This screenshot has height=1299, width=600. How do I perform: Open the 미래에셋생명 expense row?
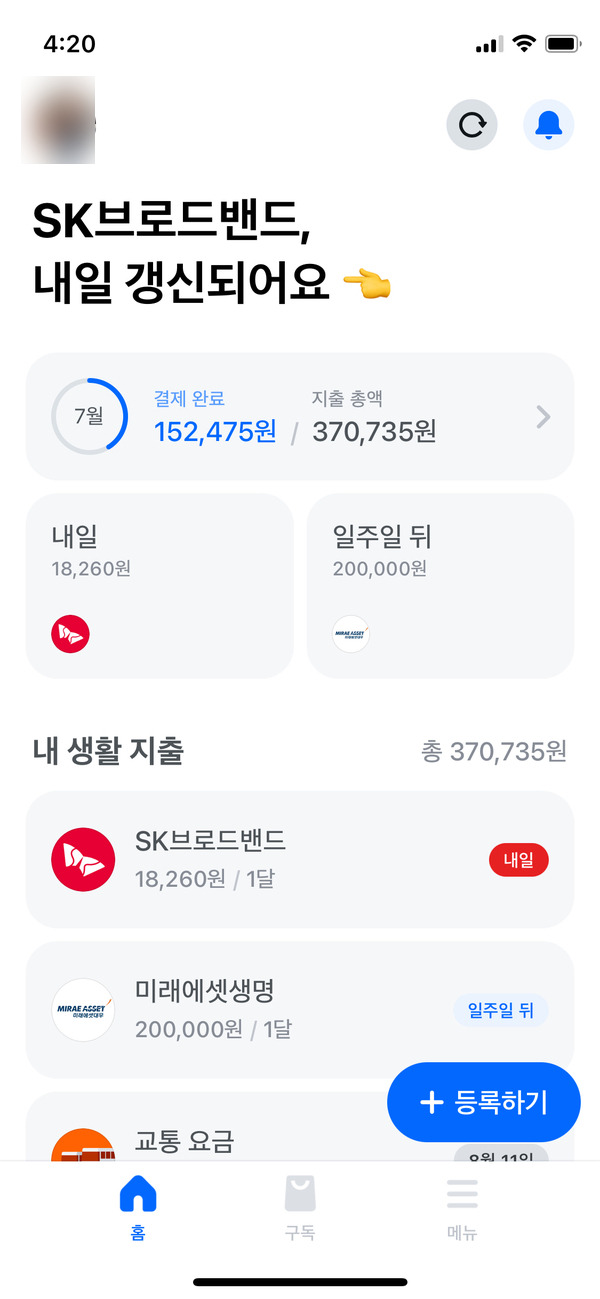tap(250, 1010)
